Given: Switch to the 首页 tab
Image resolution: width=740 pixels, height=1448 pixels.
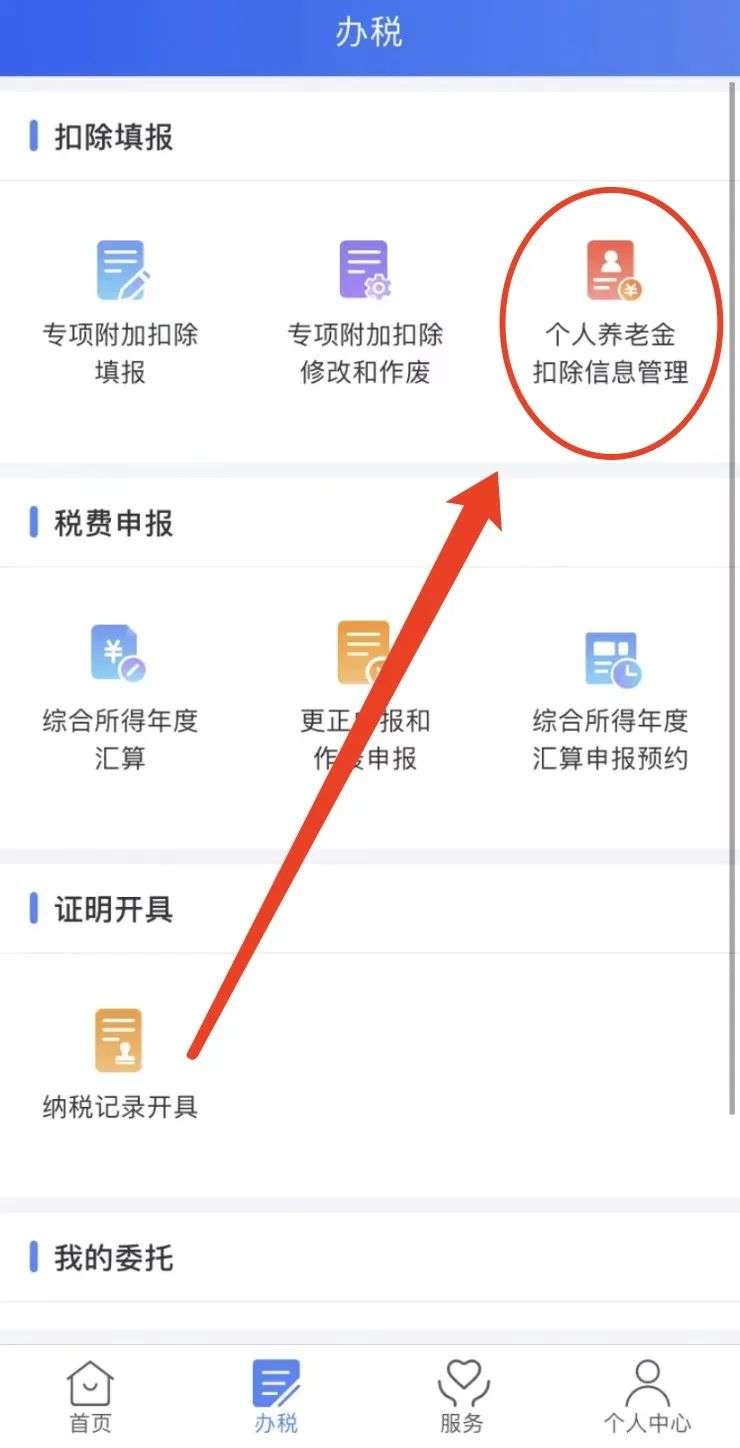Looking at the screenshot, I should [90, 1396].
